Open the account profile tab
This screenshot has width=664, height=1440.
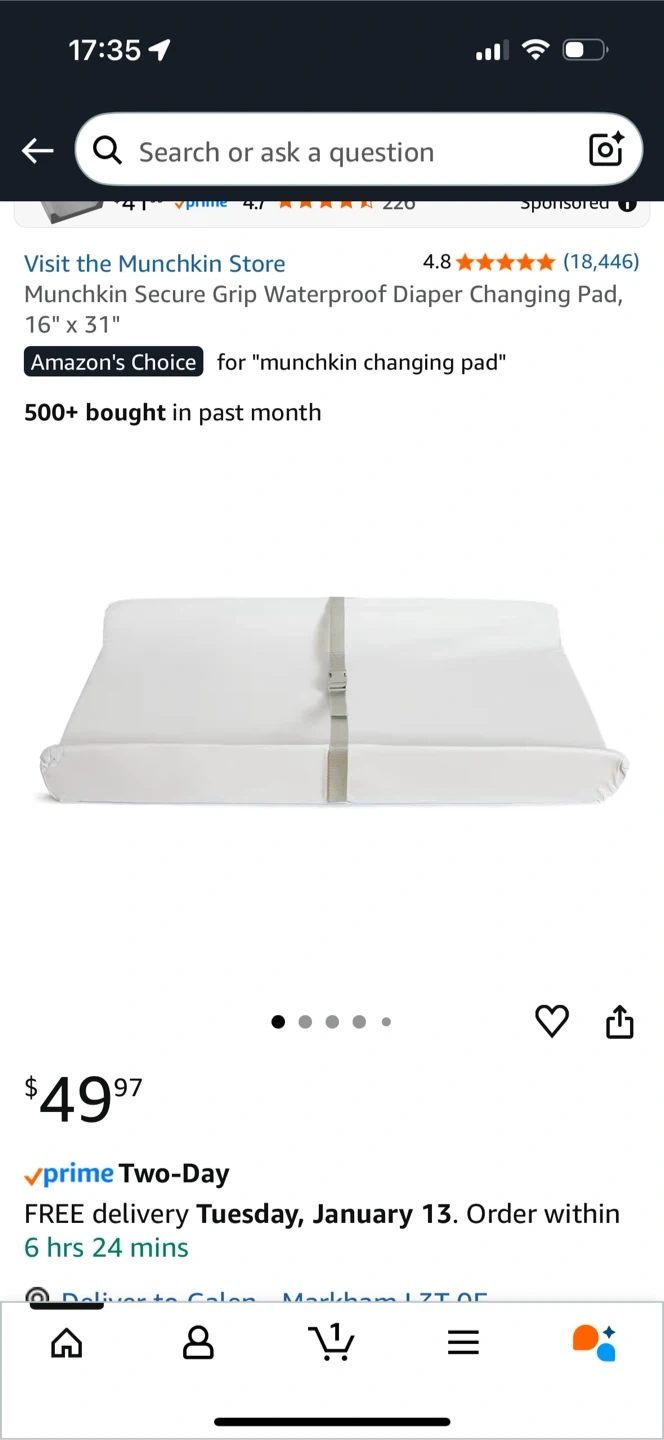[199, 1343]
